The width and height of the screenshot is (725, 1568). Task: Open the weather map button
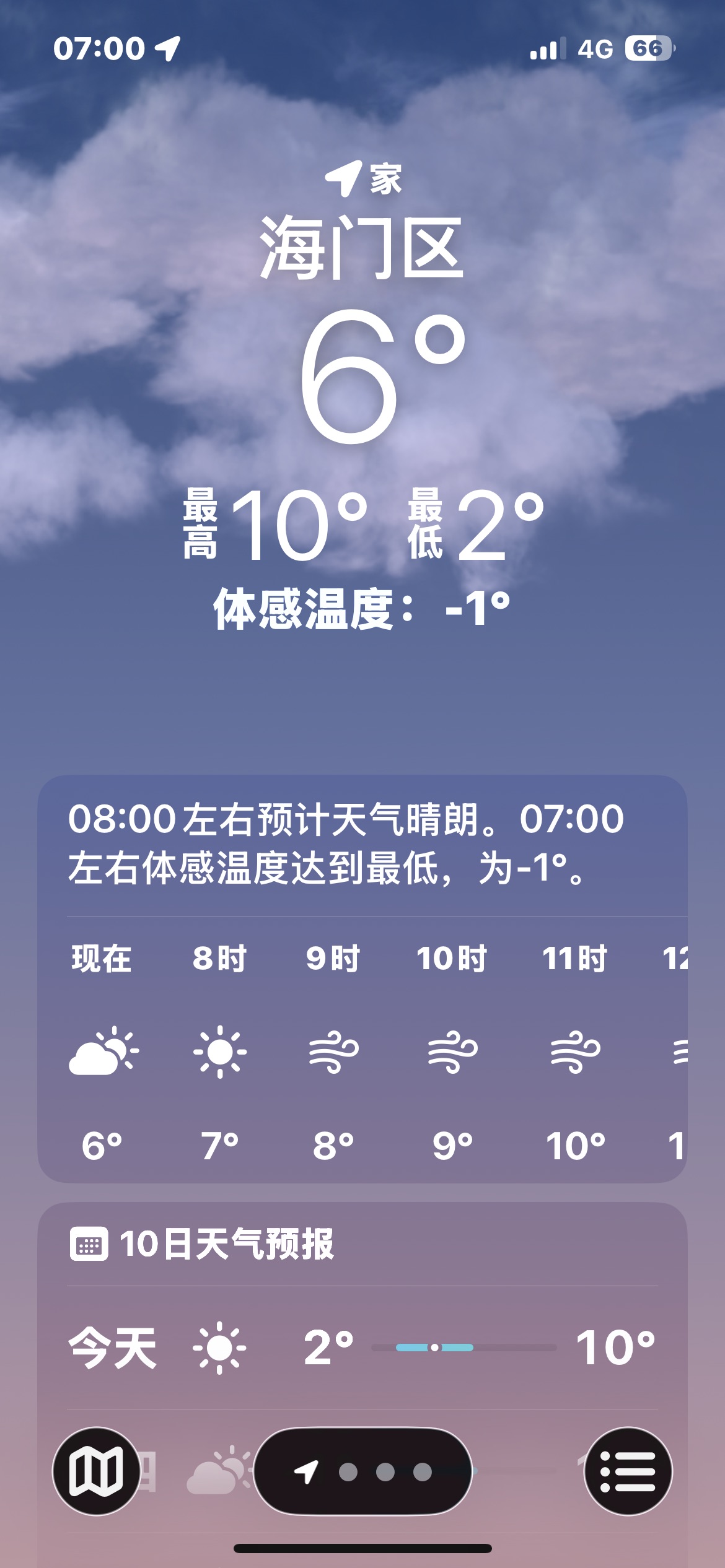click(96, 1471)
